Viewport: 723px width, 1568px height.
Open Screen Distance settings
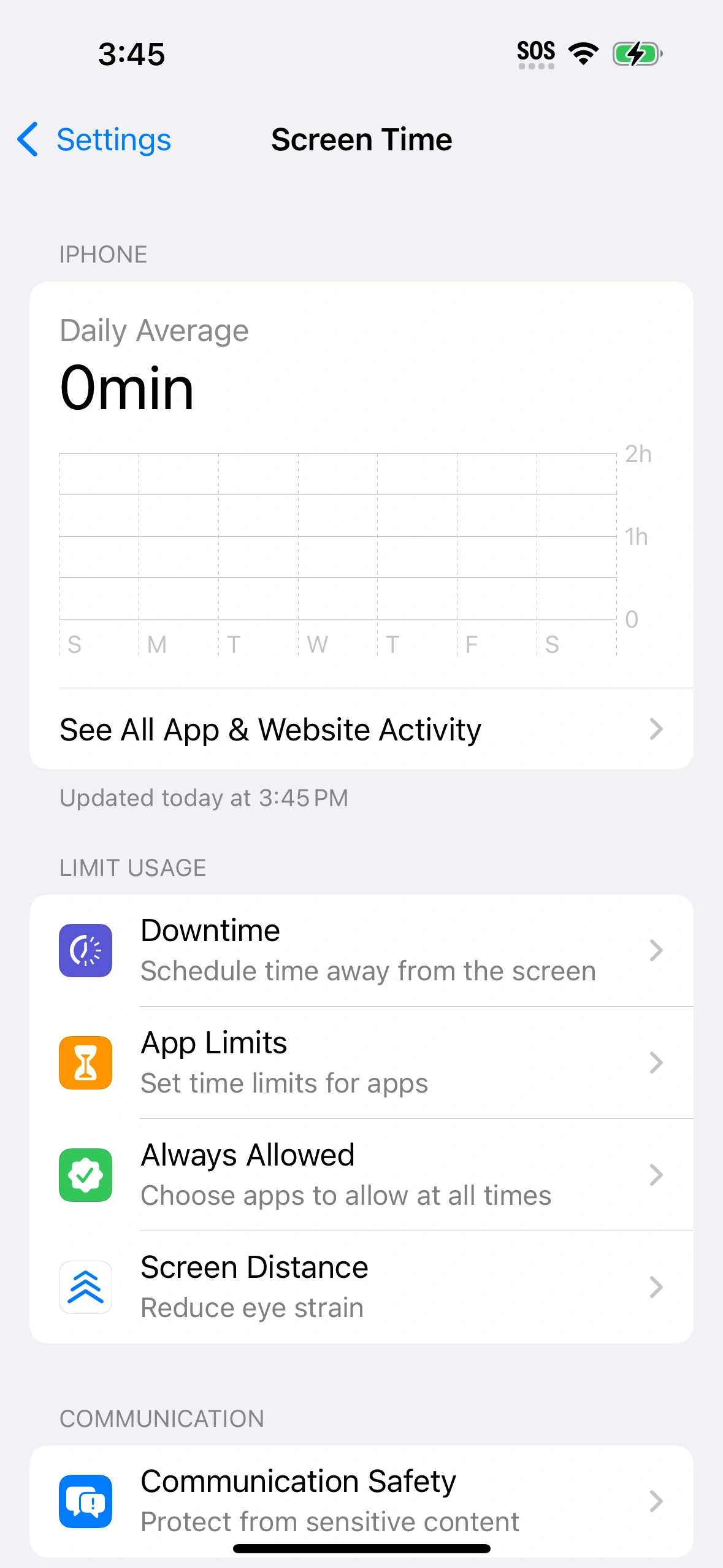click(361, 1287)
